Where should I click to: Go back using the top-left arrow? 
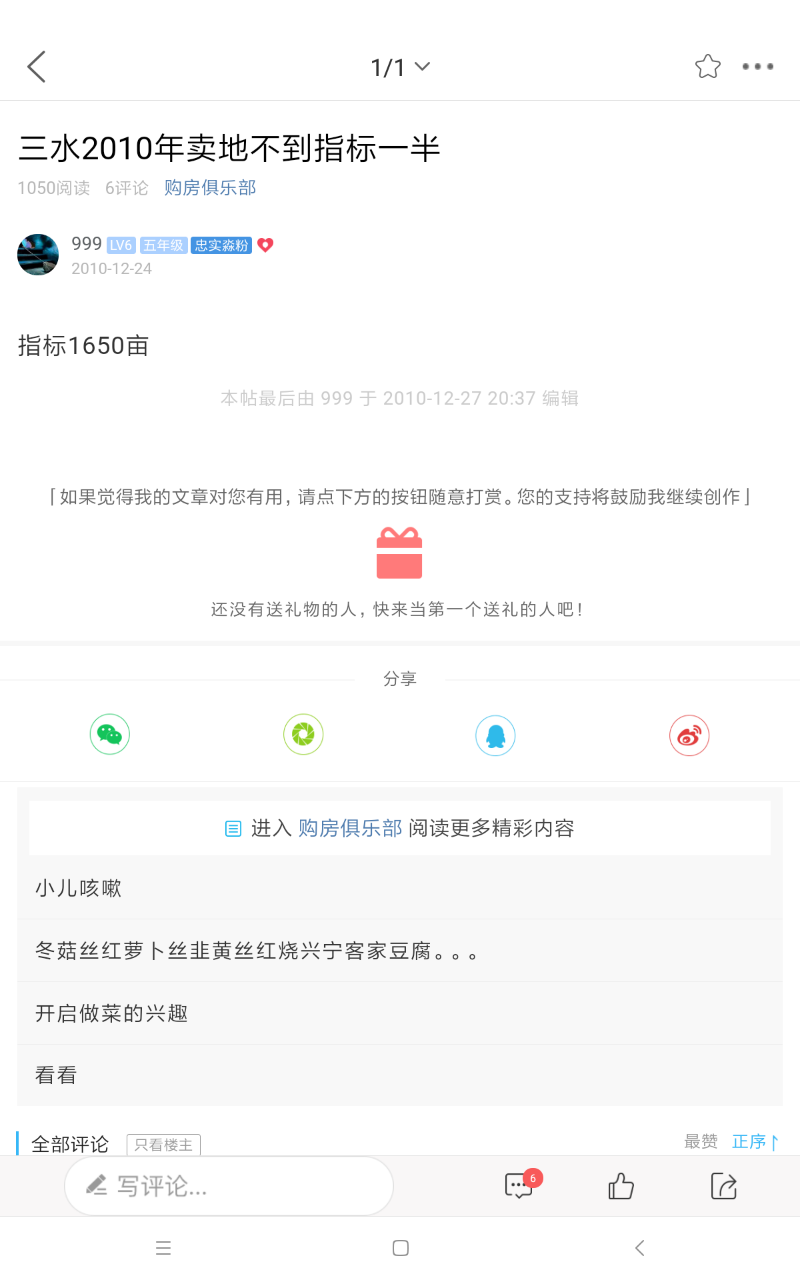[37, 67]
